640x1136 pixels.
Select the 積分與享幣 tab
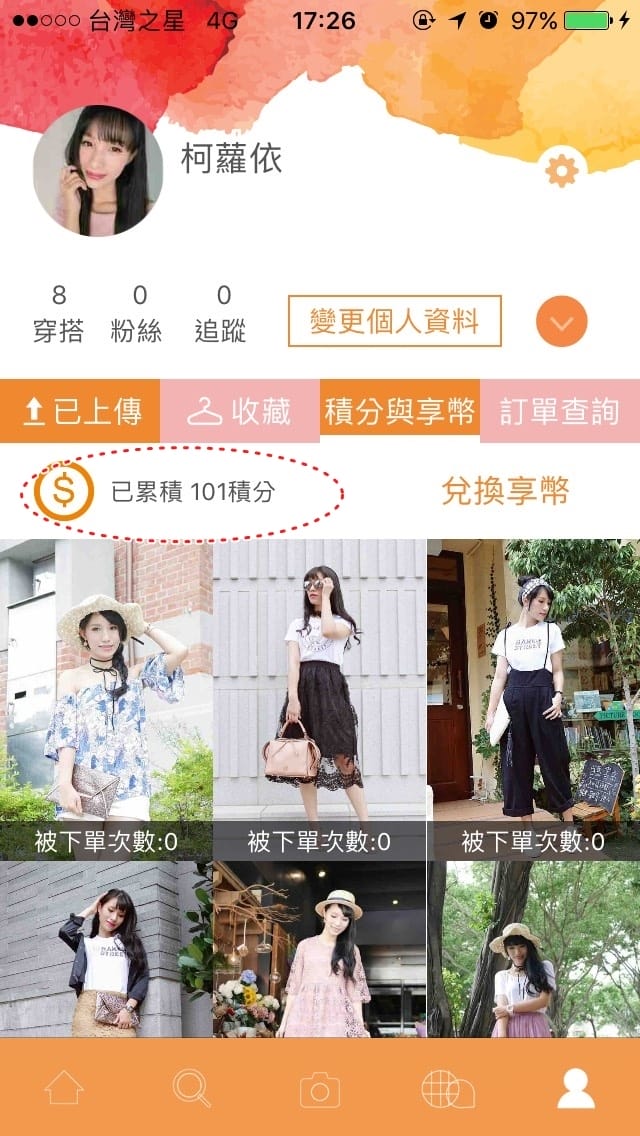(400, 411)
